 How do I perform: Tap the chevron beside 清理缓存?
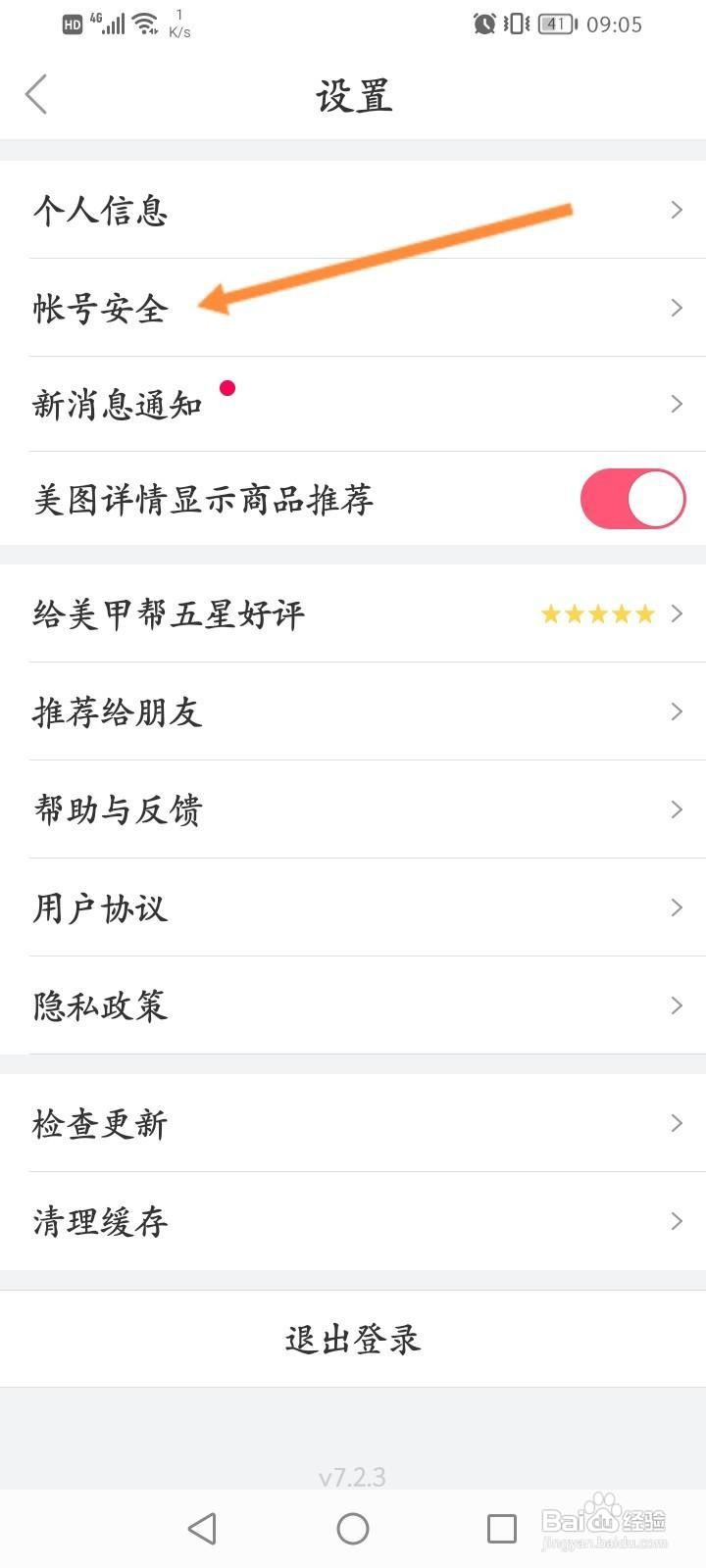coord(677,1221)
